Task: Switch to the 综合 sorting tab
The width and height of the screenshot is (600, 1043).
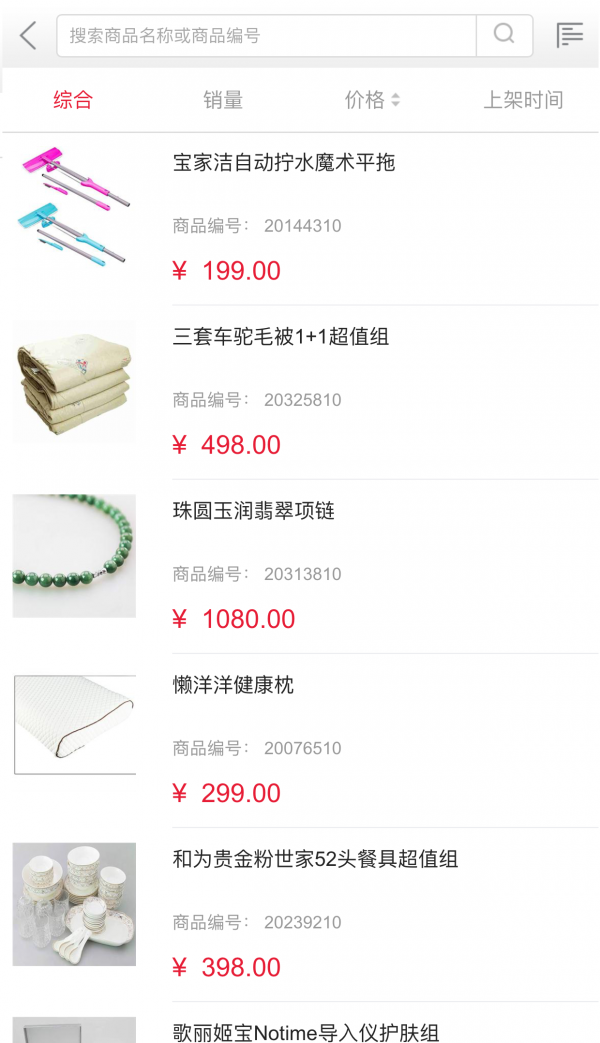Action: pos(73,100)
